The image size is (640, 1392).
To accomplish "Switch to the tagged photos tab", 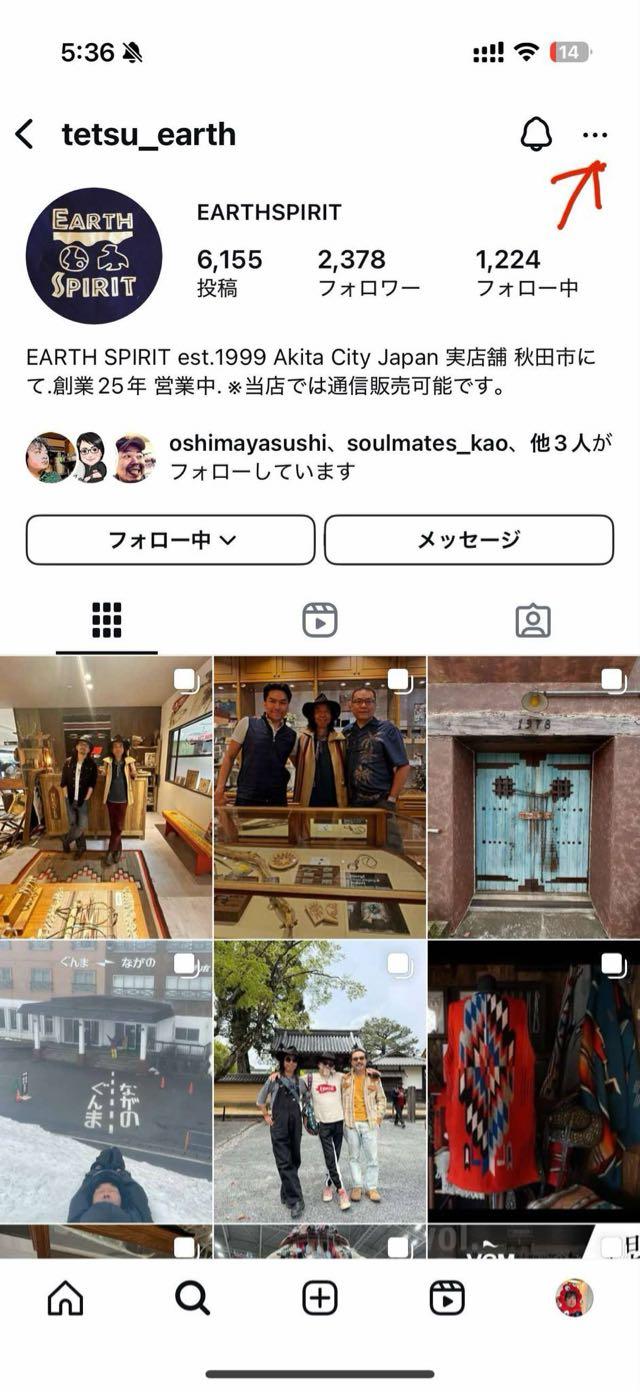I will click(533, 620).
